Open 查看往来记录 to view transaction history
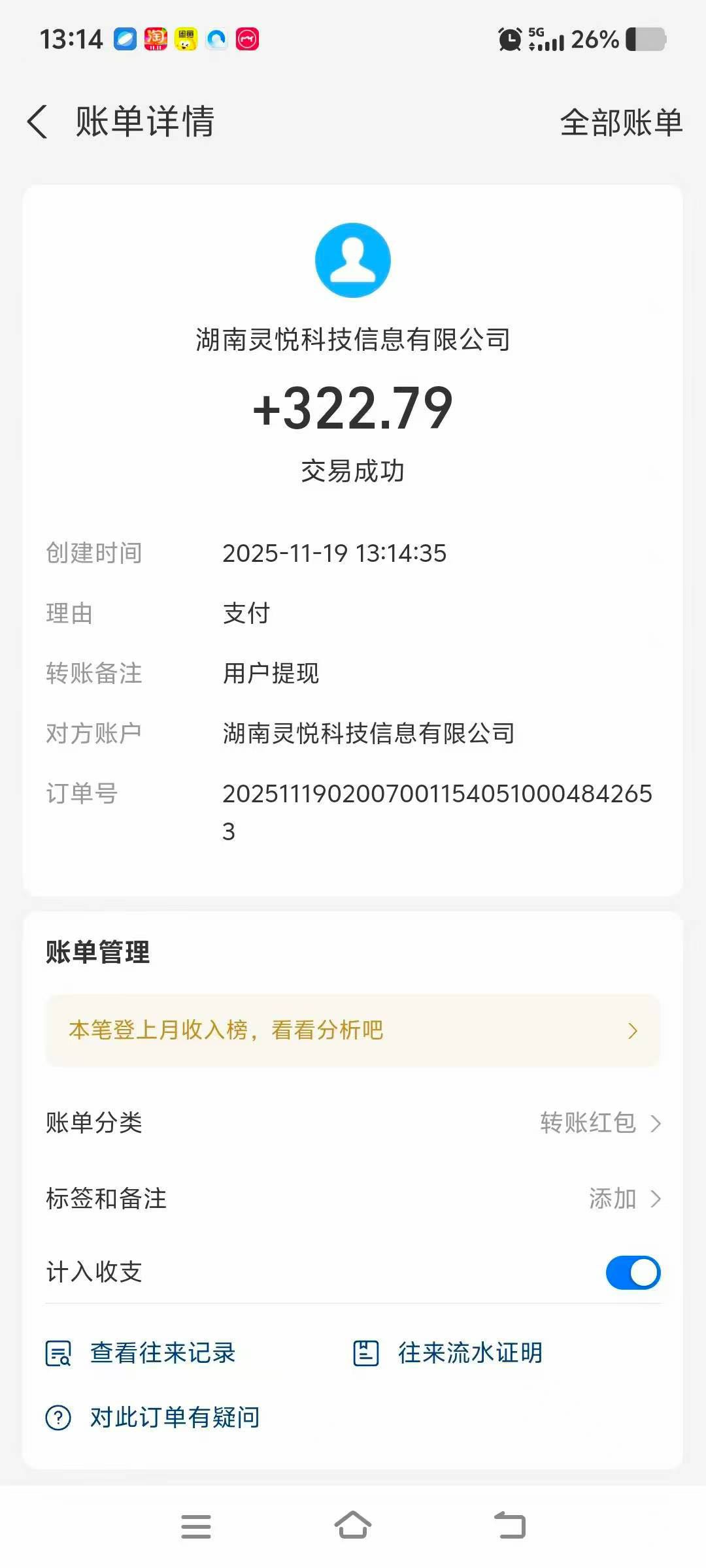 (x=163, y=1354)
